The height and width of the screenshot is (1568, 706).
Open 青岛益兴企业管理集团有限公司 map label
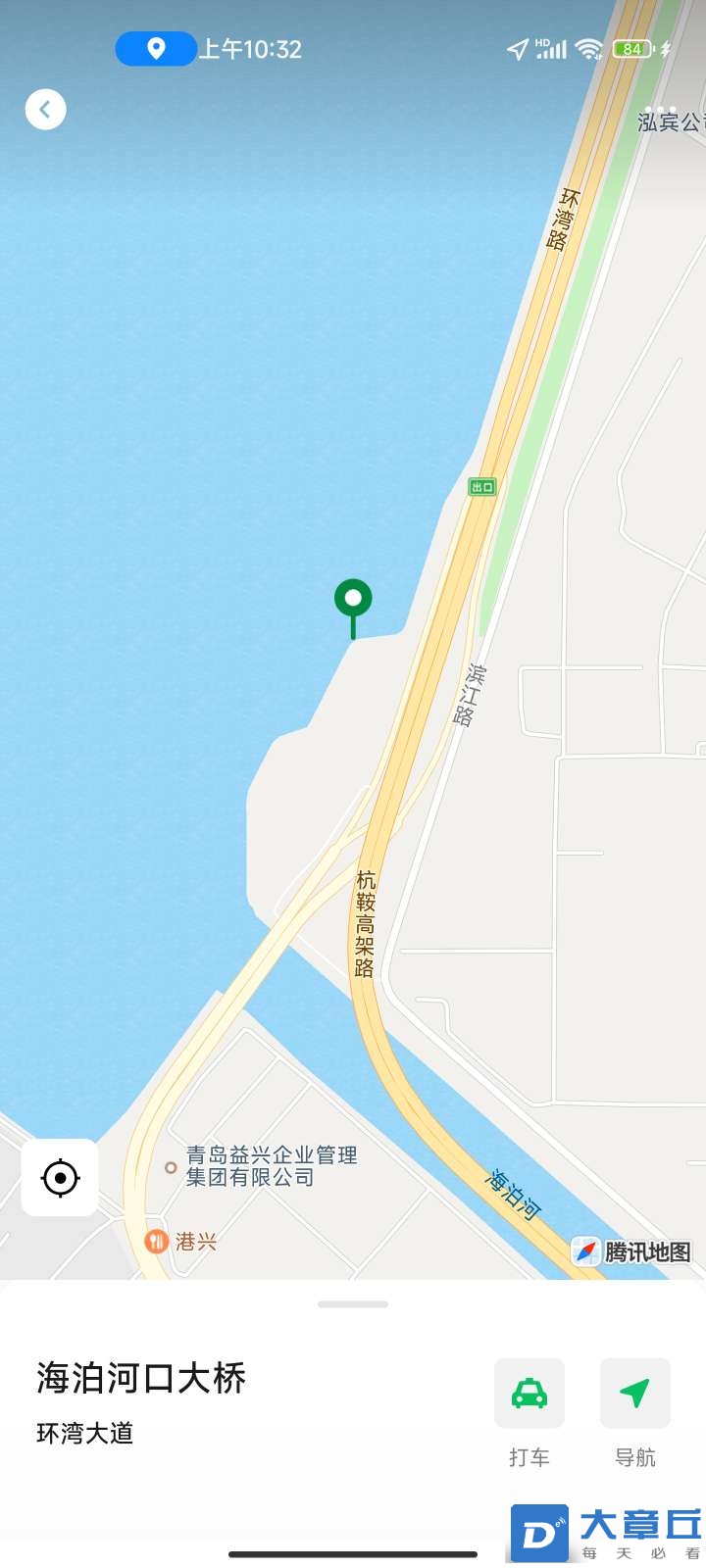tap(263, 1166)
